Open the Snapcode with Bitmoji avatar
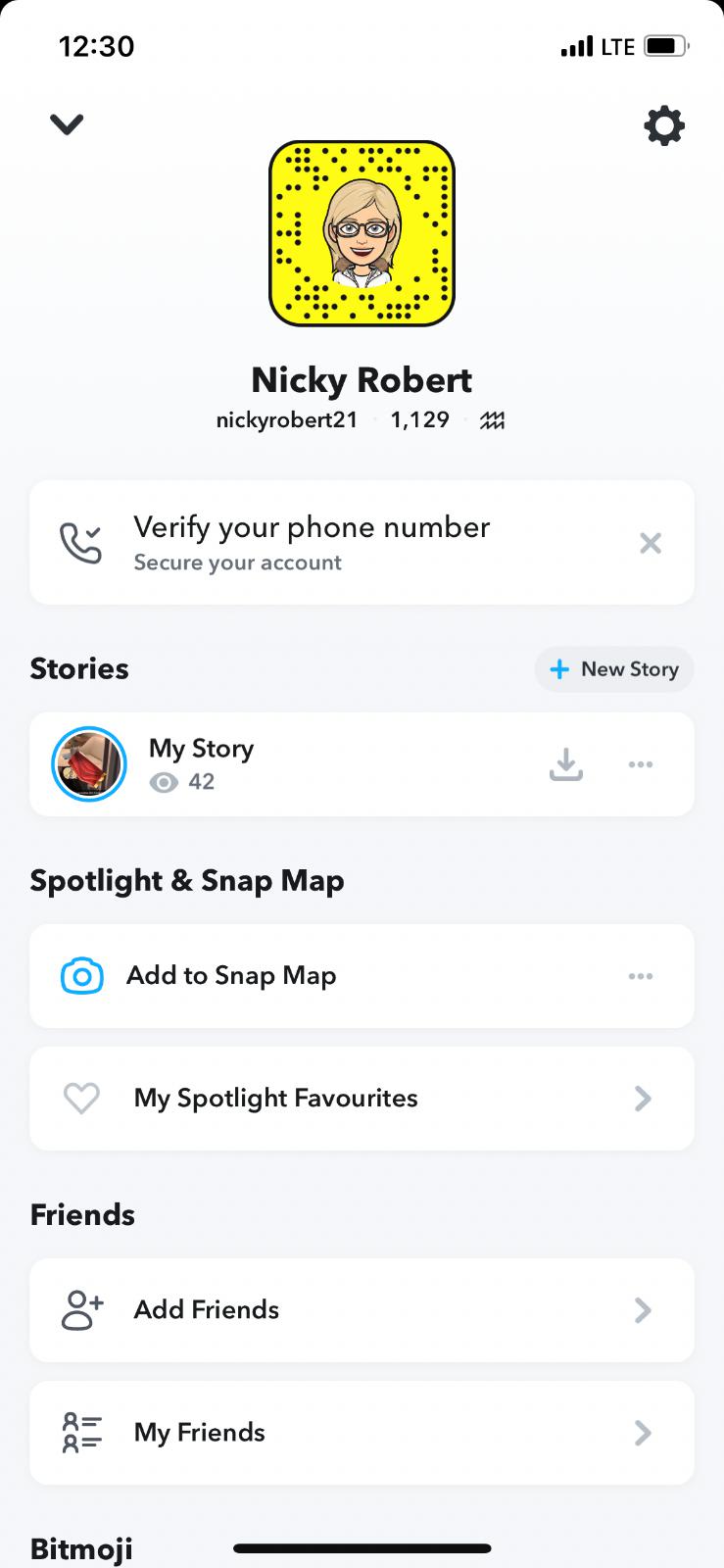The height and width of the screenshot is (1568, 724). (362, 233)
